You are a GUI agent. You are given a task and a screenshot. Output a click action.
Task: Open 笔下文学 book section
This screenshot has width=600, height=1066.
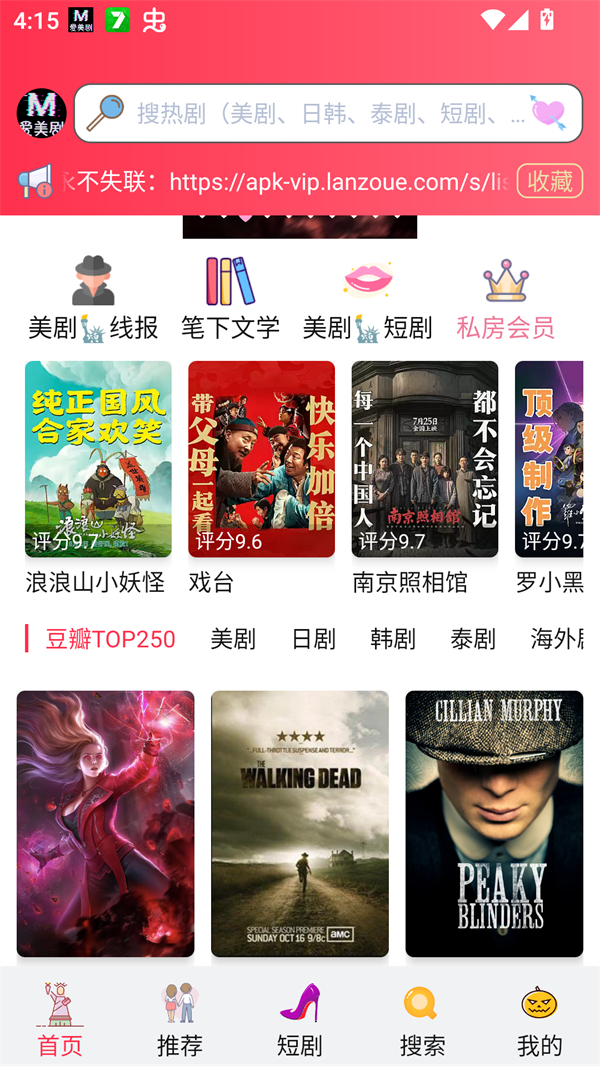(230, 298)
